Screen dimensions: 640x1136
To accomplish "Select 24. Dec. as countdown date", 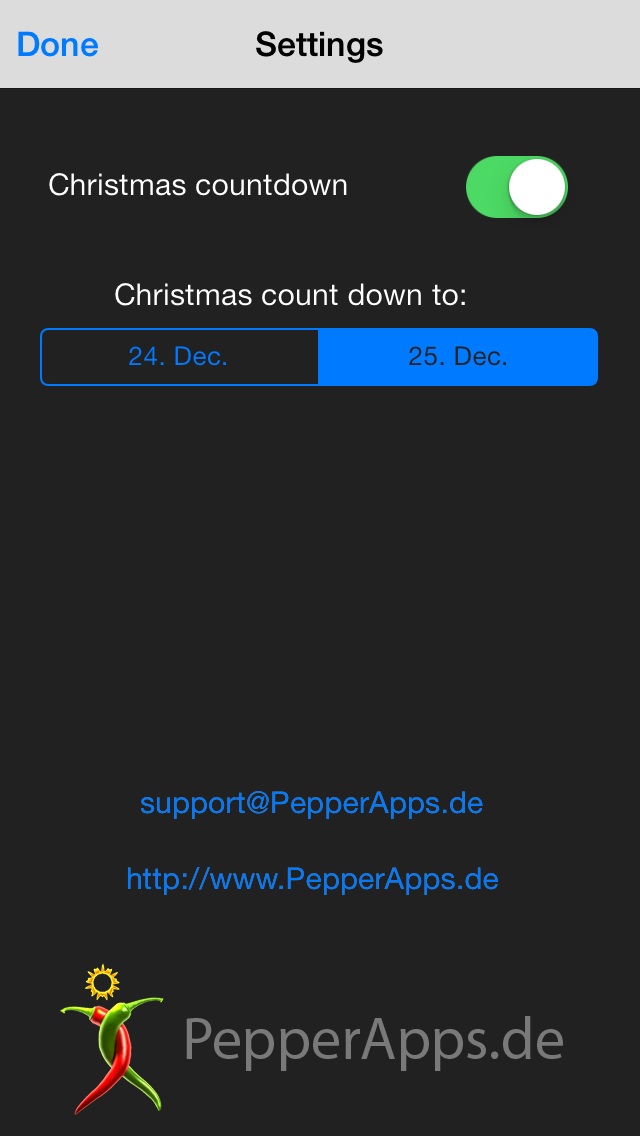I will [179, 357].
